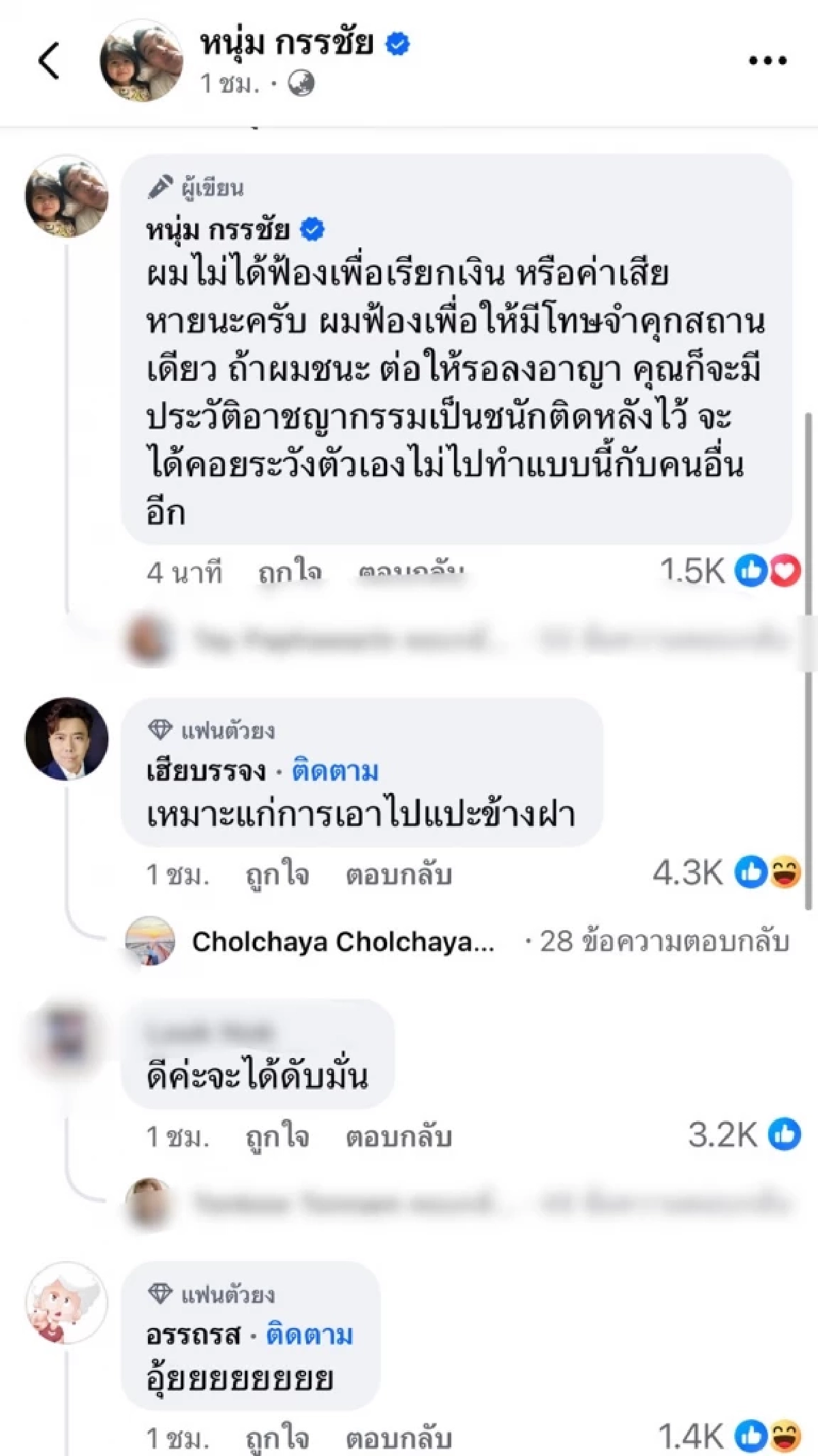Open อรรถรส's avatar
818x1456 pixels.
tap(67, 1303)
